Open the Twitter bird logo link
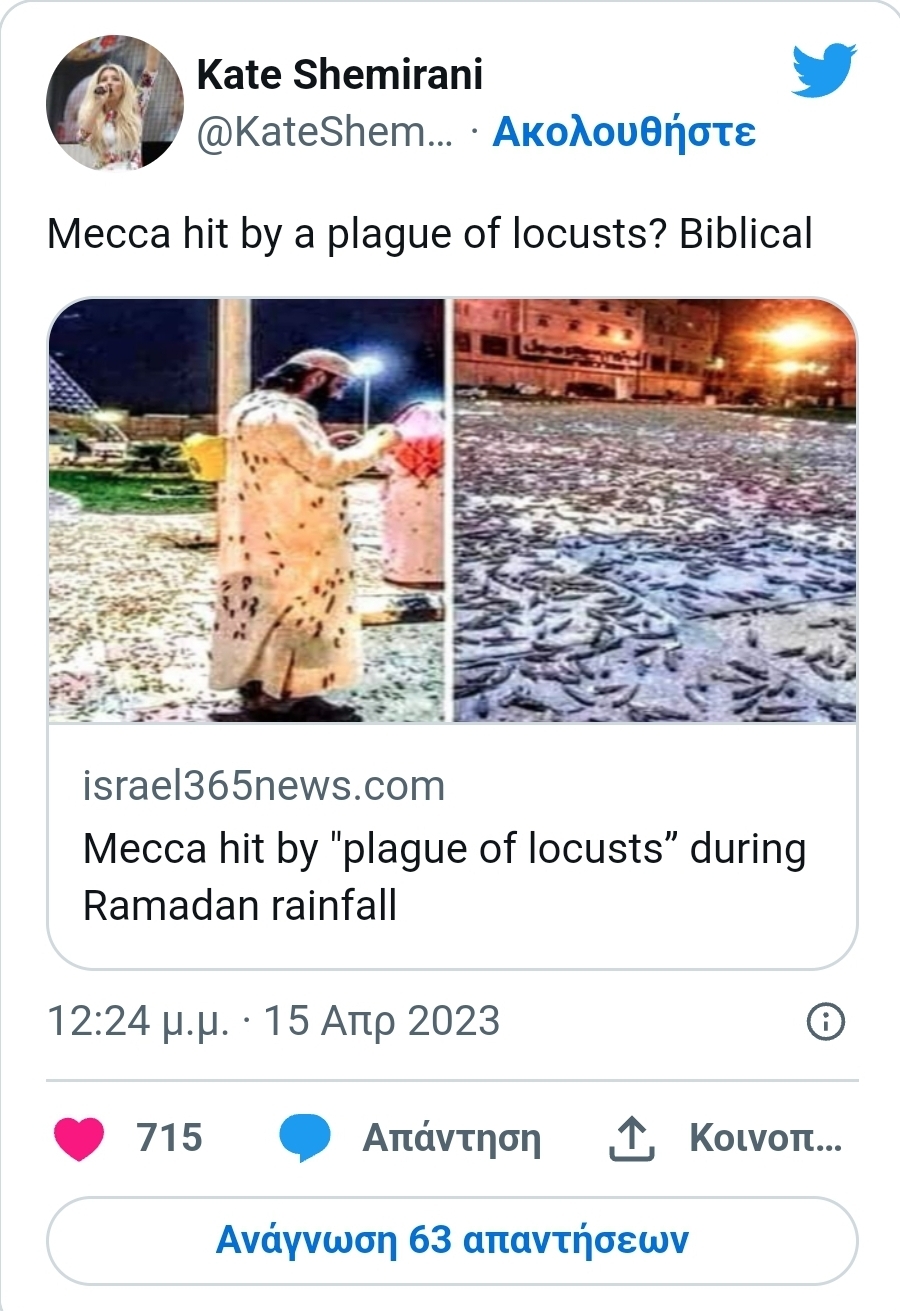 click(x=824, y=72)
